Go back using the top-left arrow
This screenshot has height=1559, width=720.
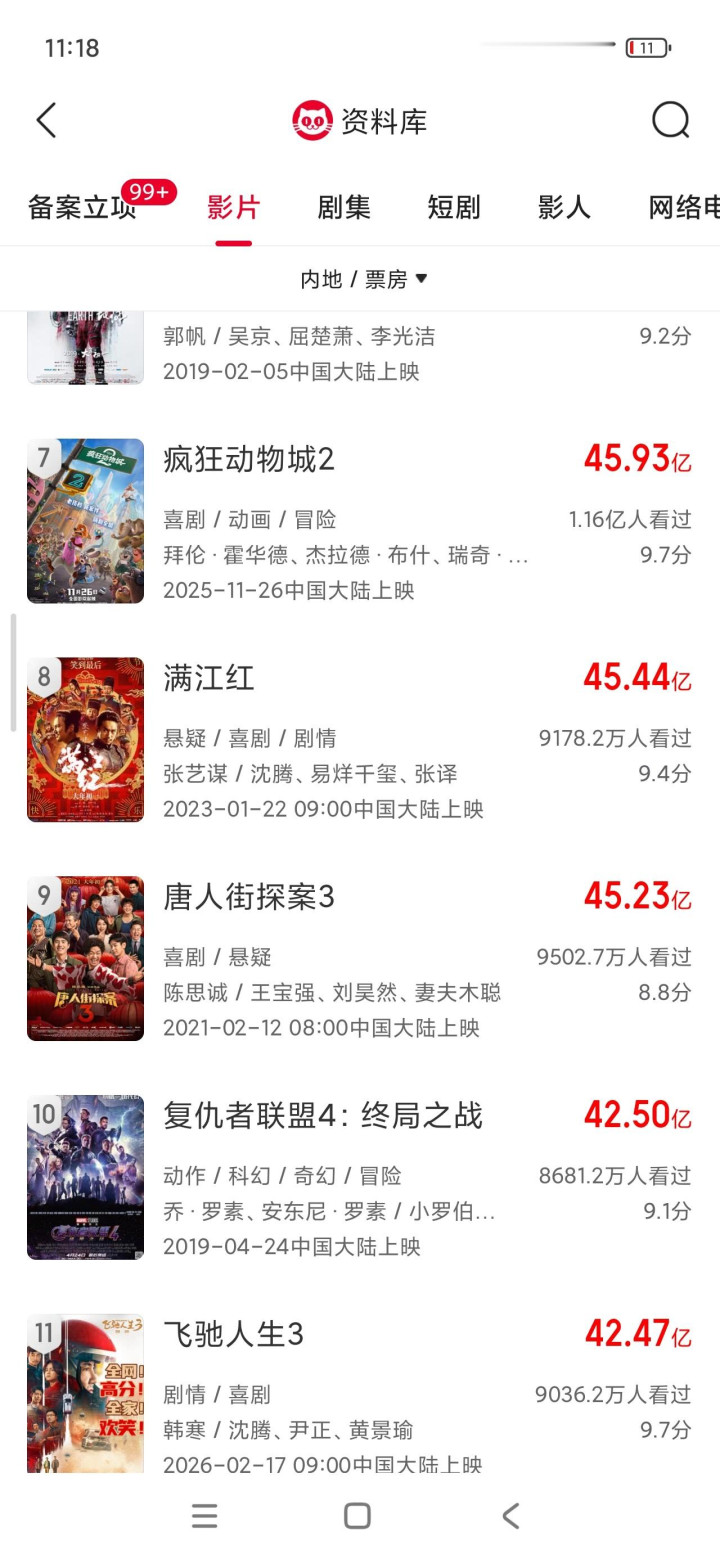tap(46, 121)
